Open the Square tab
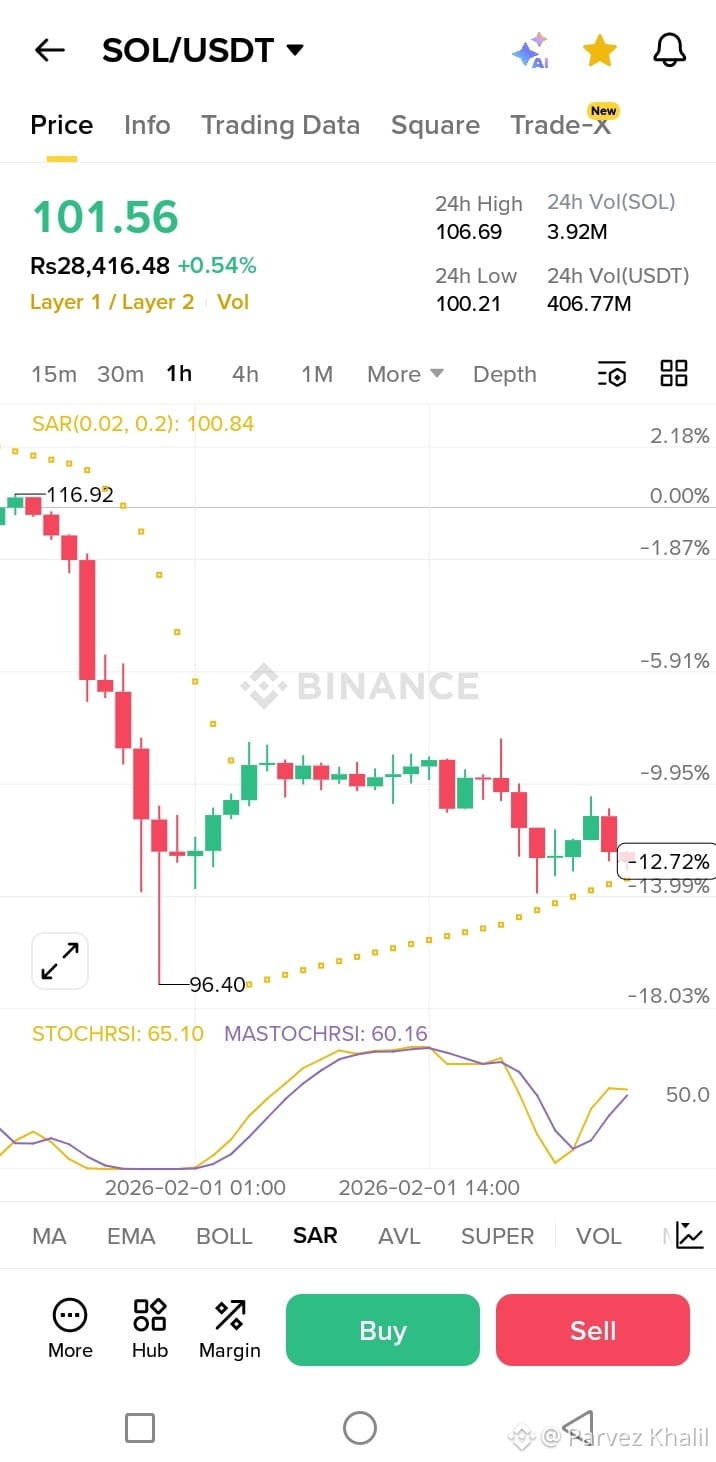716x1462 pixels. click(435, 125)
